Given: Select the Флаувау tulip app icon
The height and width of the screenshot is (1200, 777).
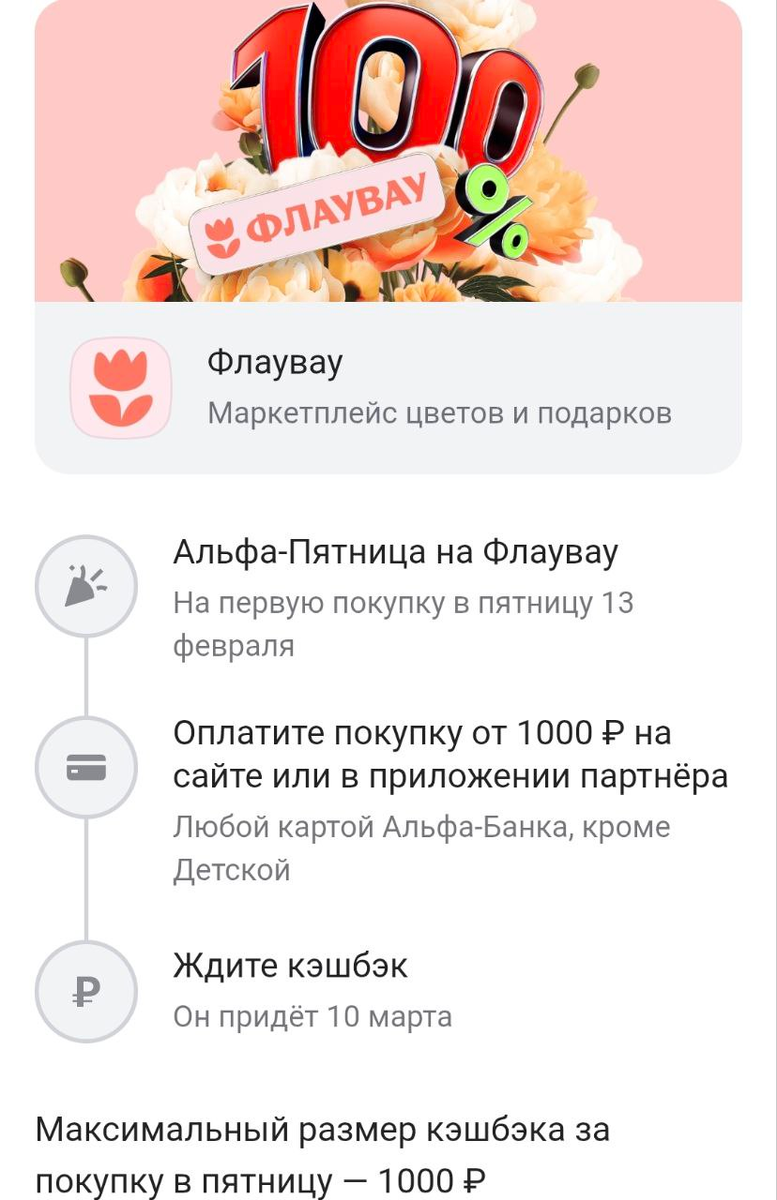Looking at the screenshot, I should point(122,387).
